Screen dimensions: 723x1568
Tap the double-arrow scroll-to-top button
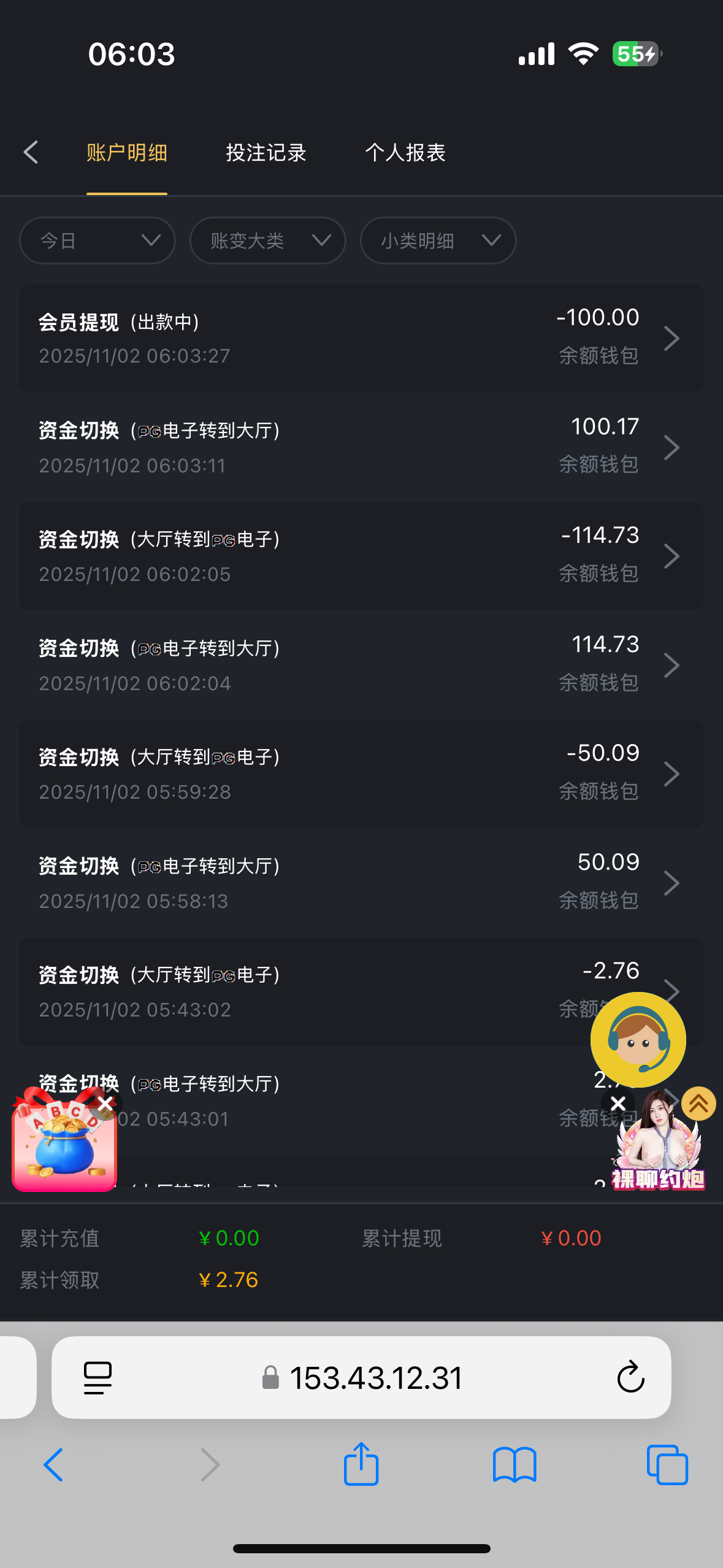pyautogui.click(x=698, y=1104)
